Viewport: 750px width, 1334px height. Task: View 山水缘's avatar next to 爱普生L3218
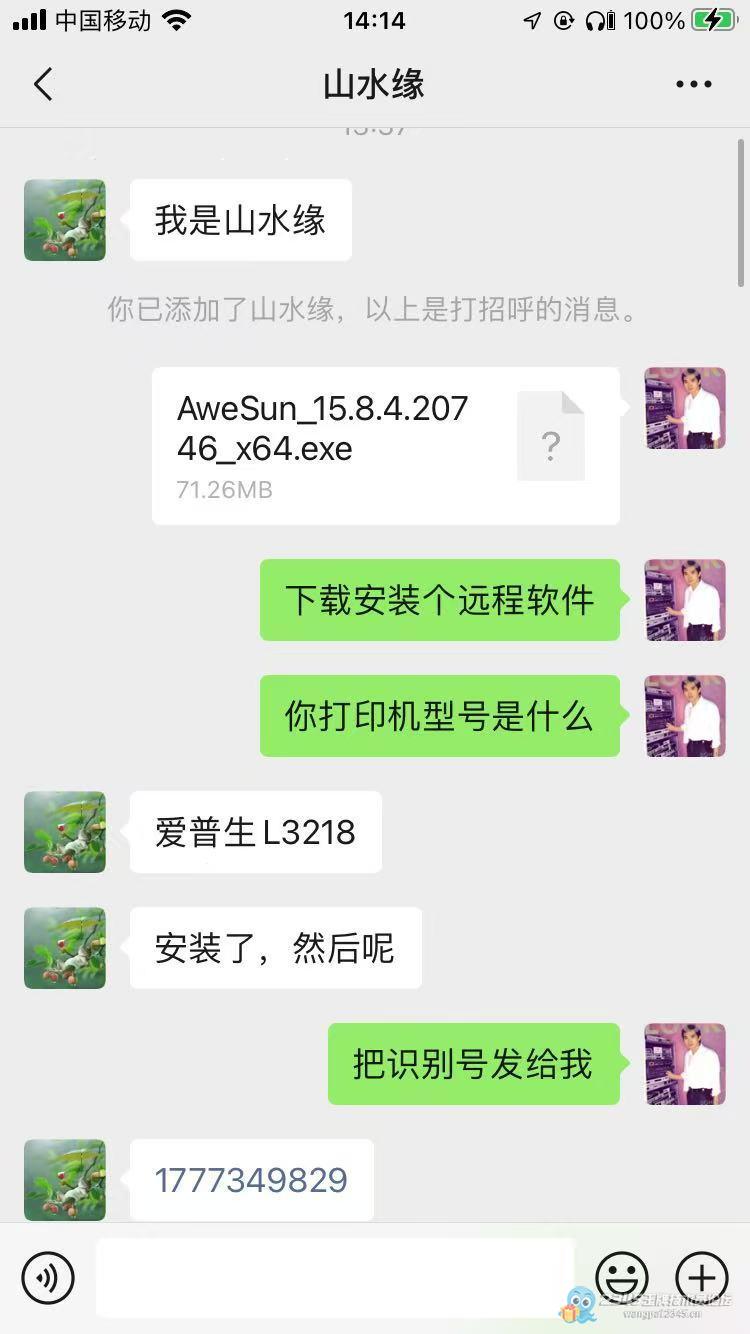65,832
